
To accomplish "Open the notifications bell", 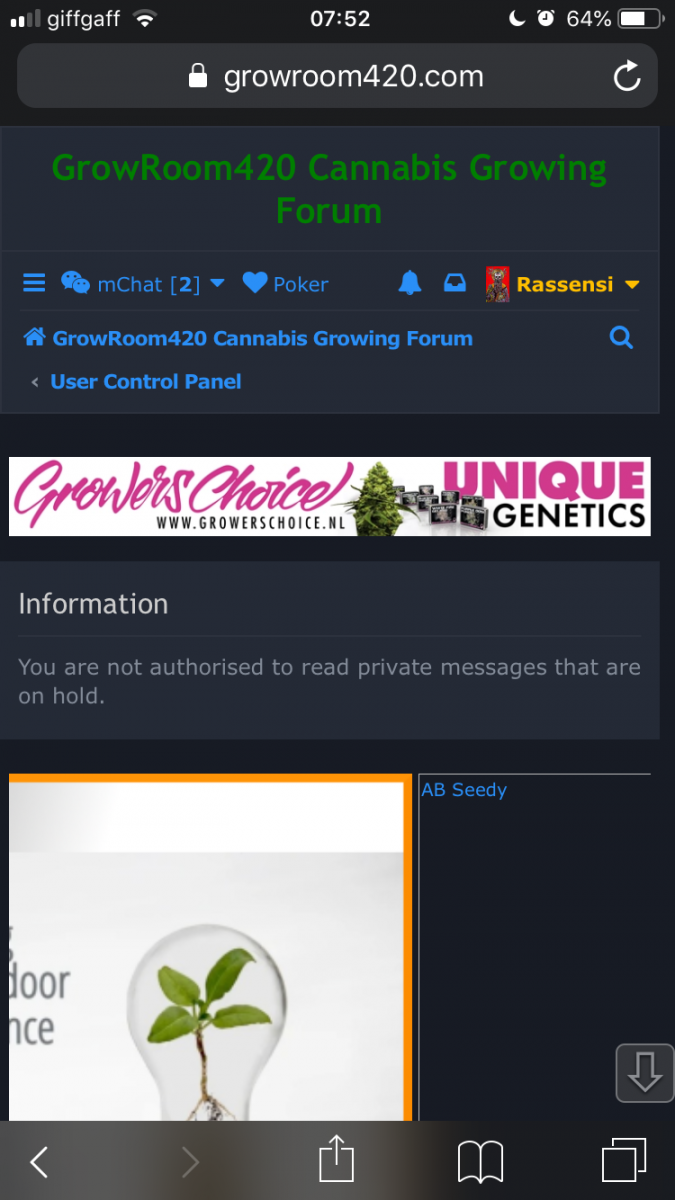I will pos(410,284).
